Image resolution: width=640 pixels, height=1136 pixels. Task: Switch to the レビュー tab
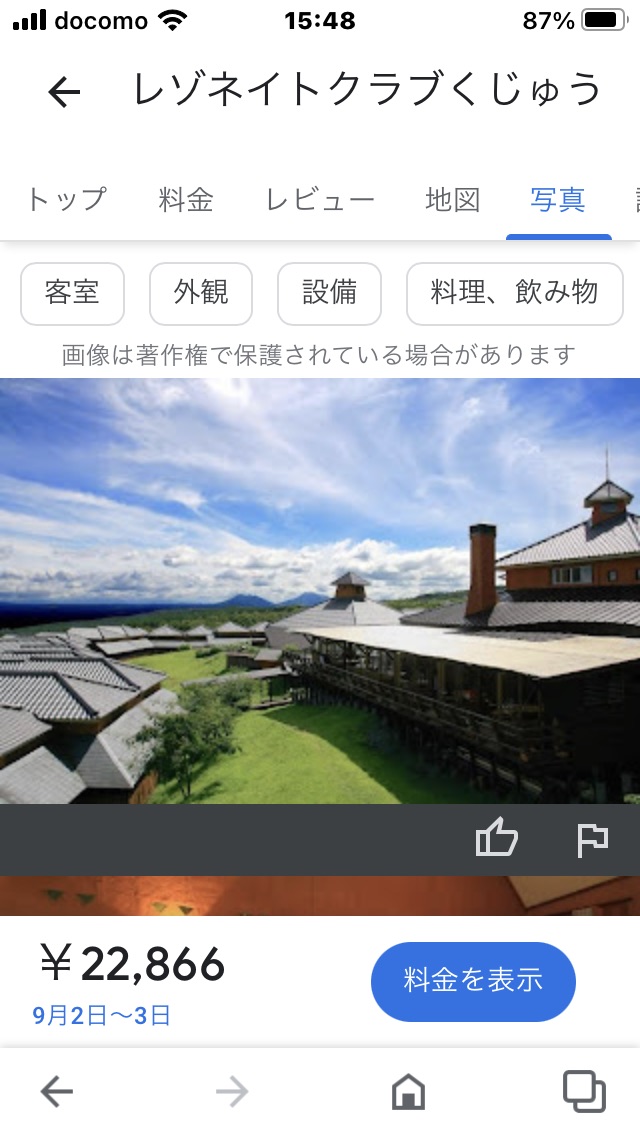(320, 200)
